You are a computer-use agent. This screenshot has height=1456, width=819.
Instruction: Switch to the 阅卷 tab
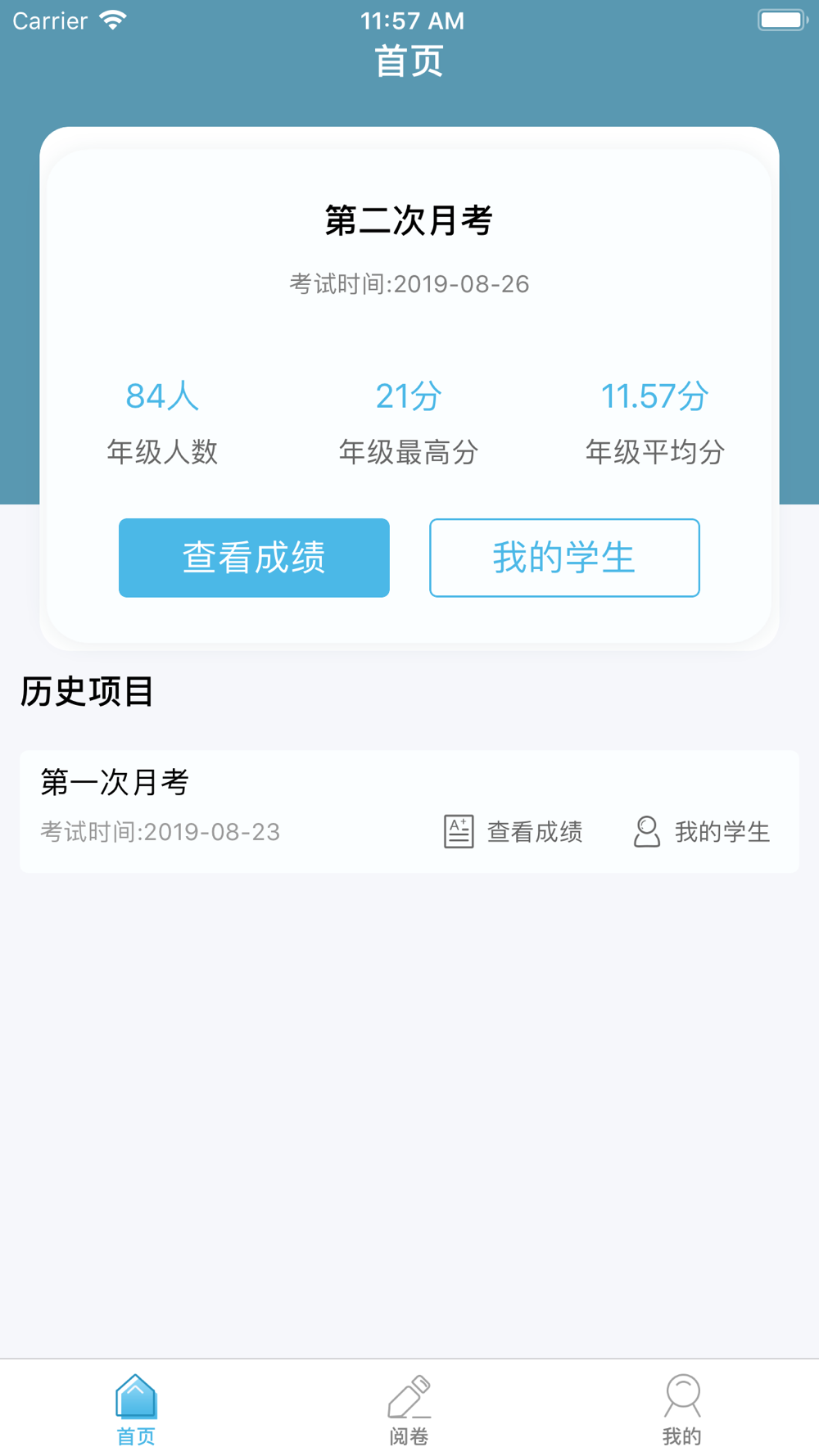(409, 1410)
